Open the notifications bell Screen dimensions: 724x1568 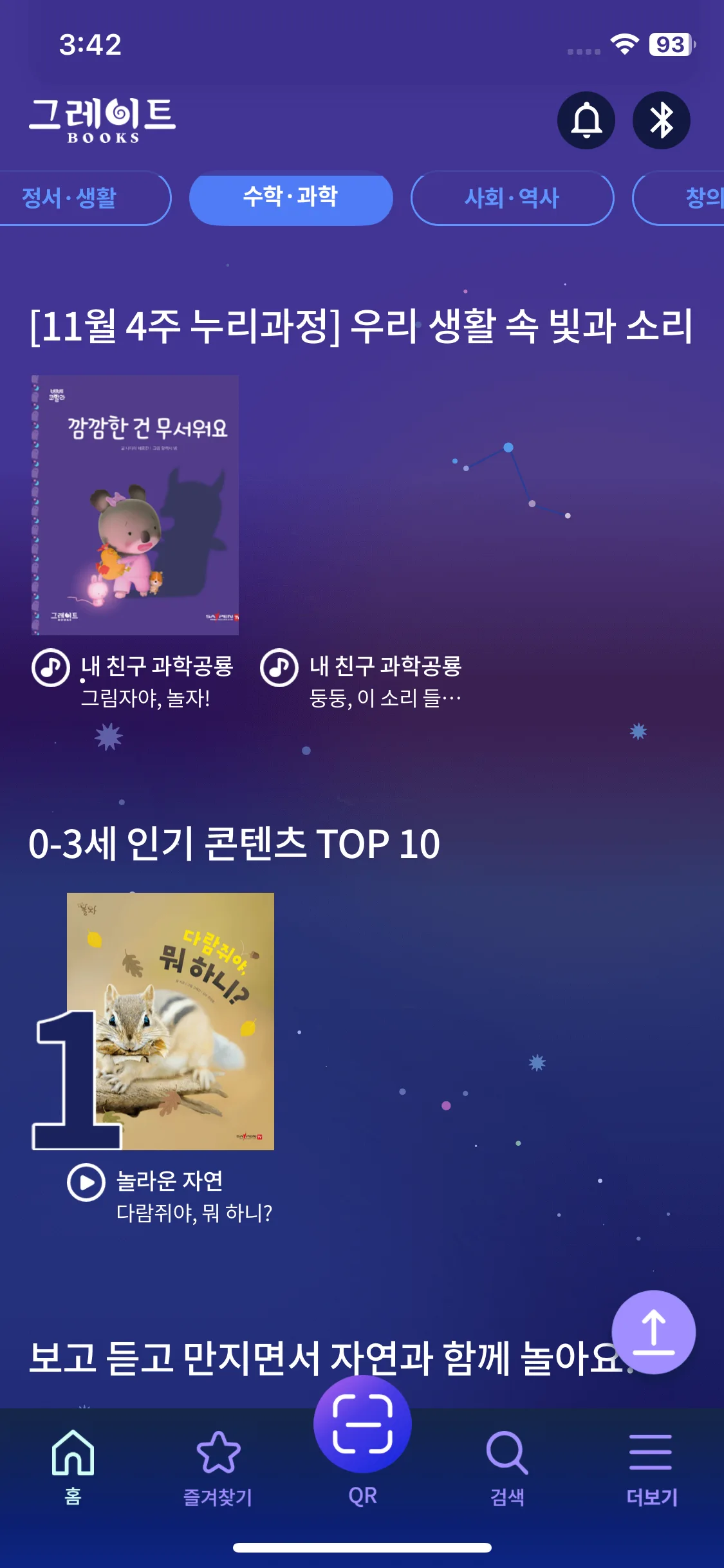[586, 120]
